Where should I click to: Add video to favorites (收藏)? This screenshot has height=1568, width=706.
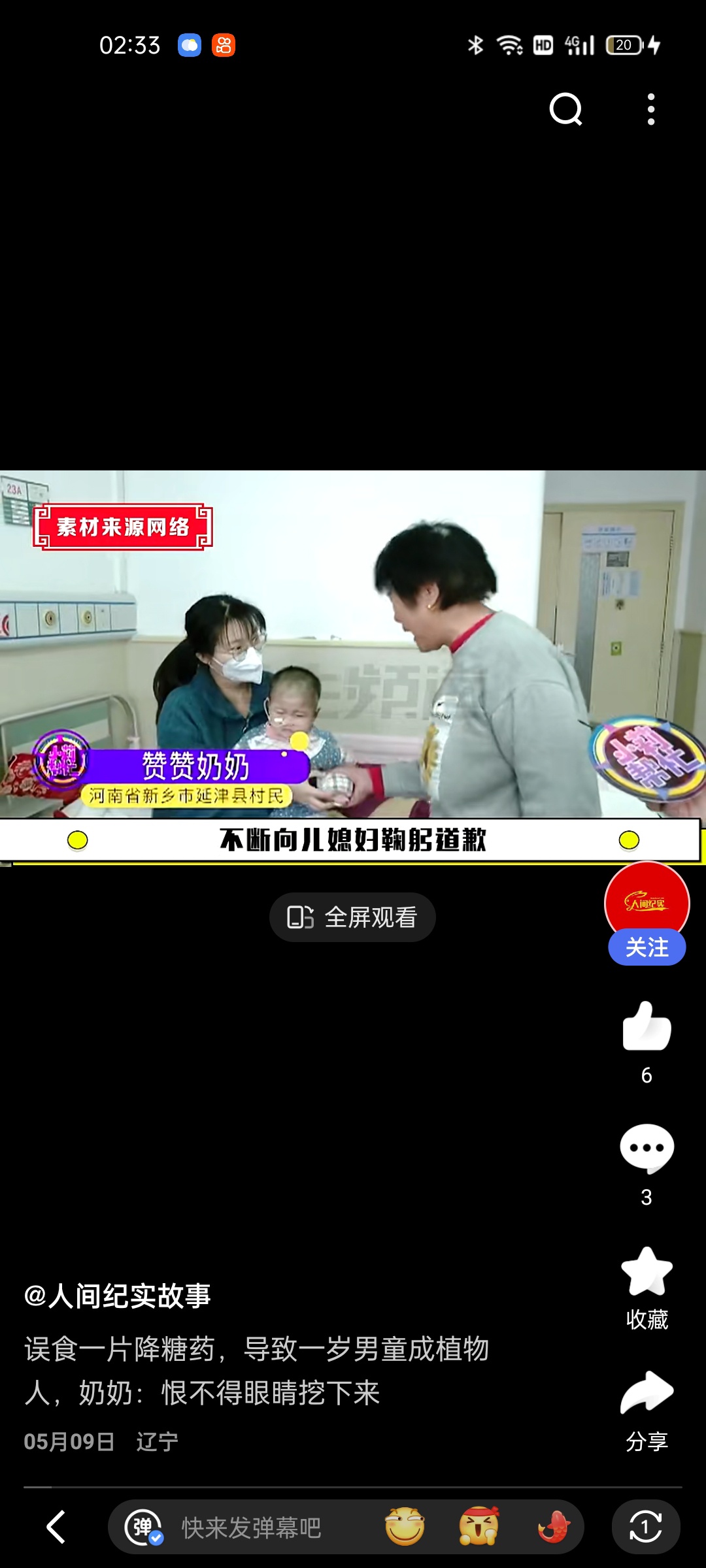pos(647,1273)
